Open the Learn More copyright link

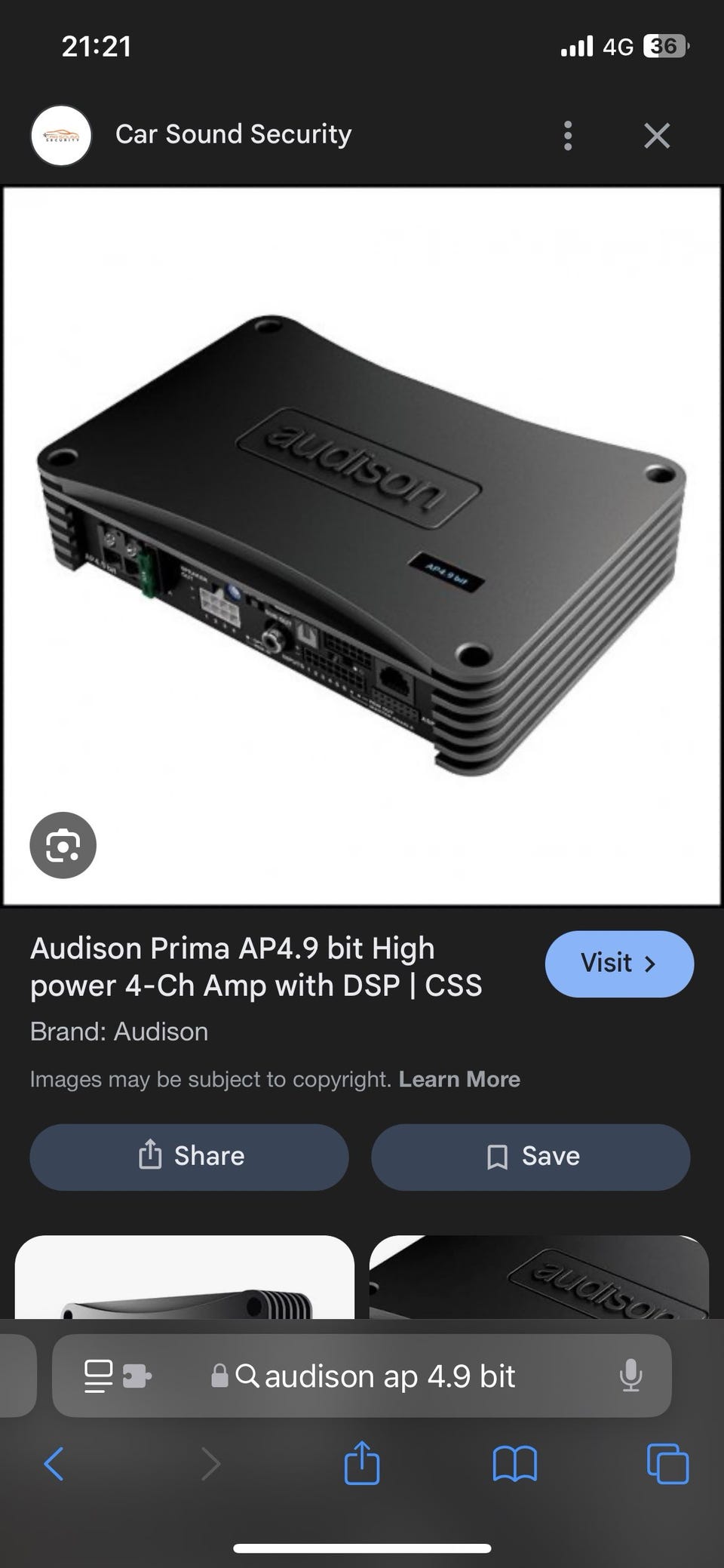[x=459, y=1079]
